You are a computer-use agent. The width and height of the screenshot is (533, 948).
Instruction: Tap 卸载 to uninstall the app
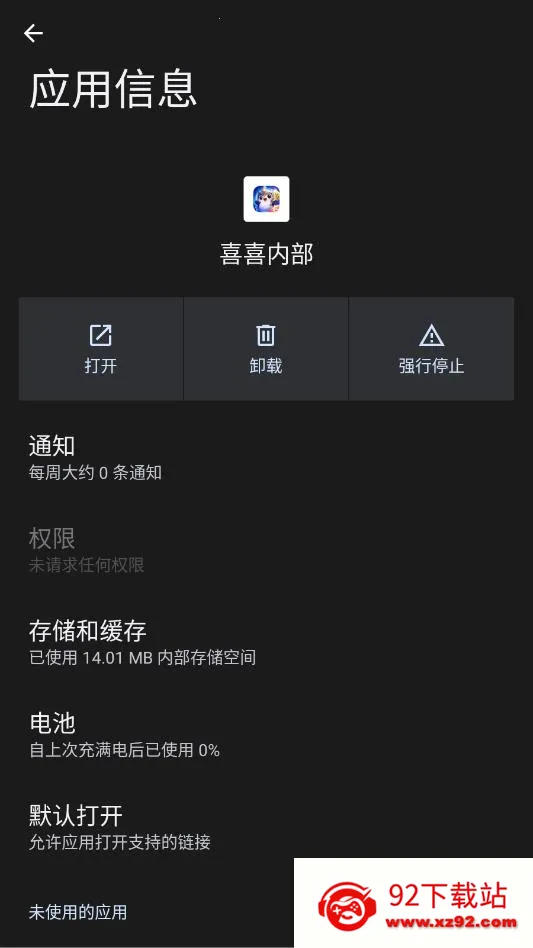click(266, 349)
